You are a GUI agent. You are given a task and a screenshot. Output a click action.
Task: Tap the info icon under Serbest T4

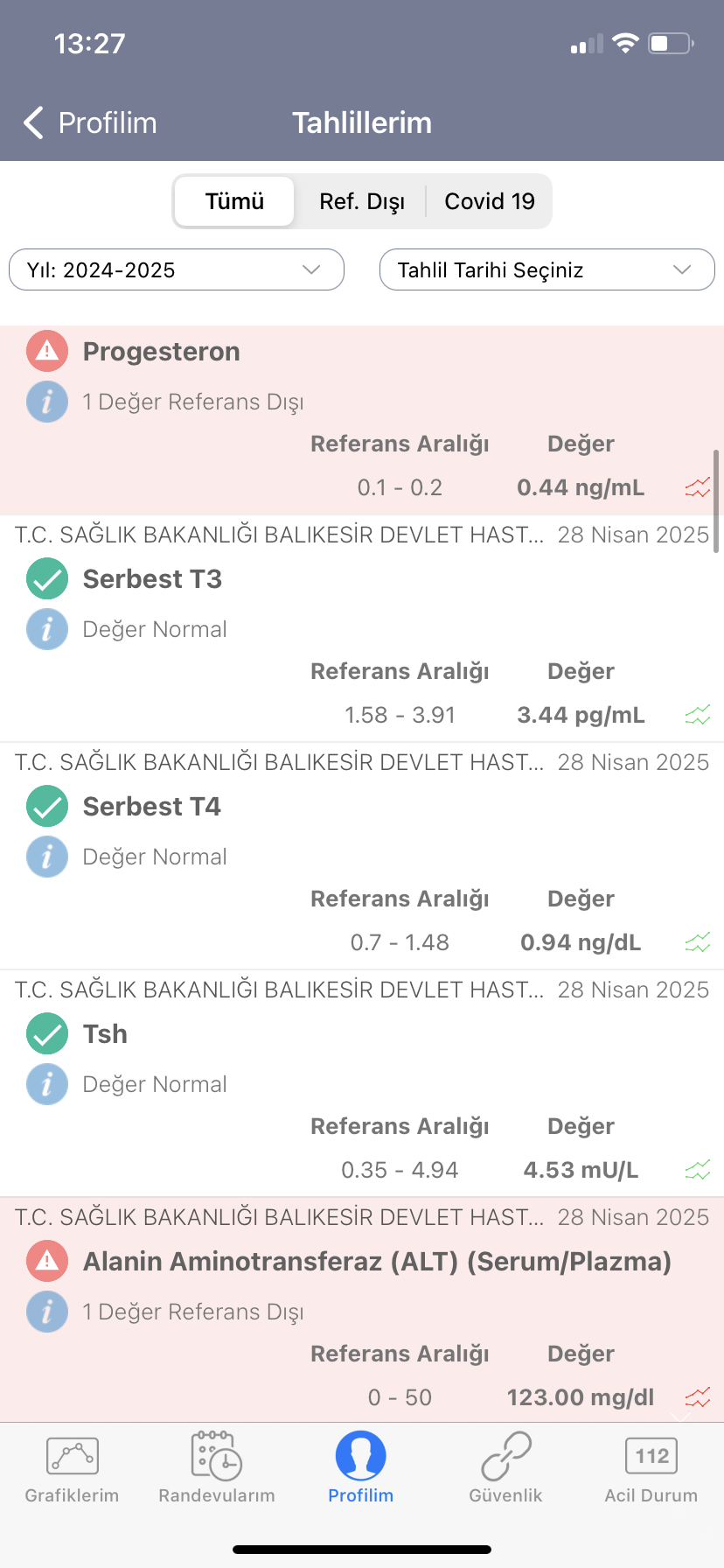47,857
